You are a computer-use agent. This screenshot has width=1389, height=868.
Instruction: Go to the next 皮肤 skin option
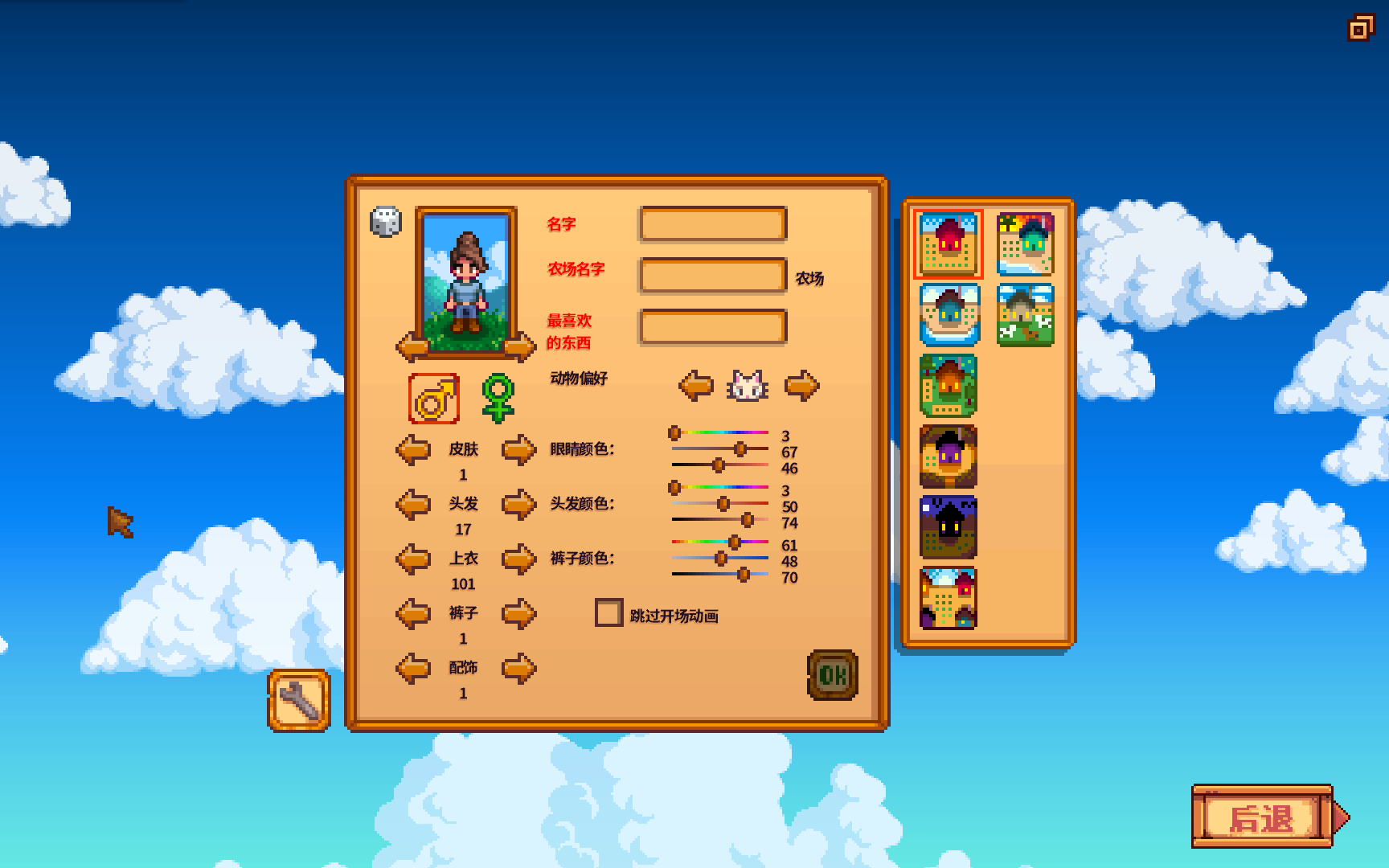pyautogui.click(x=518, y=449)
